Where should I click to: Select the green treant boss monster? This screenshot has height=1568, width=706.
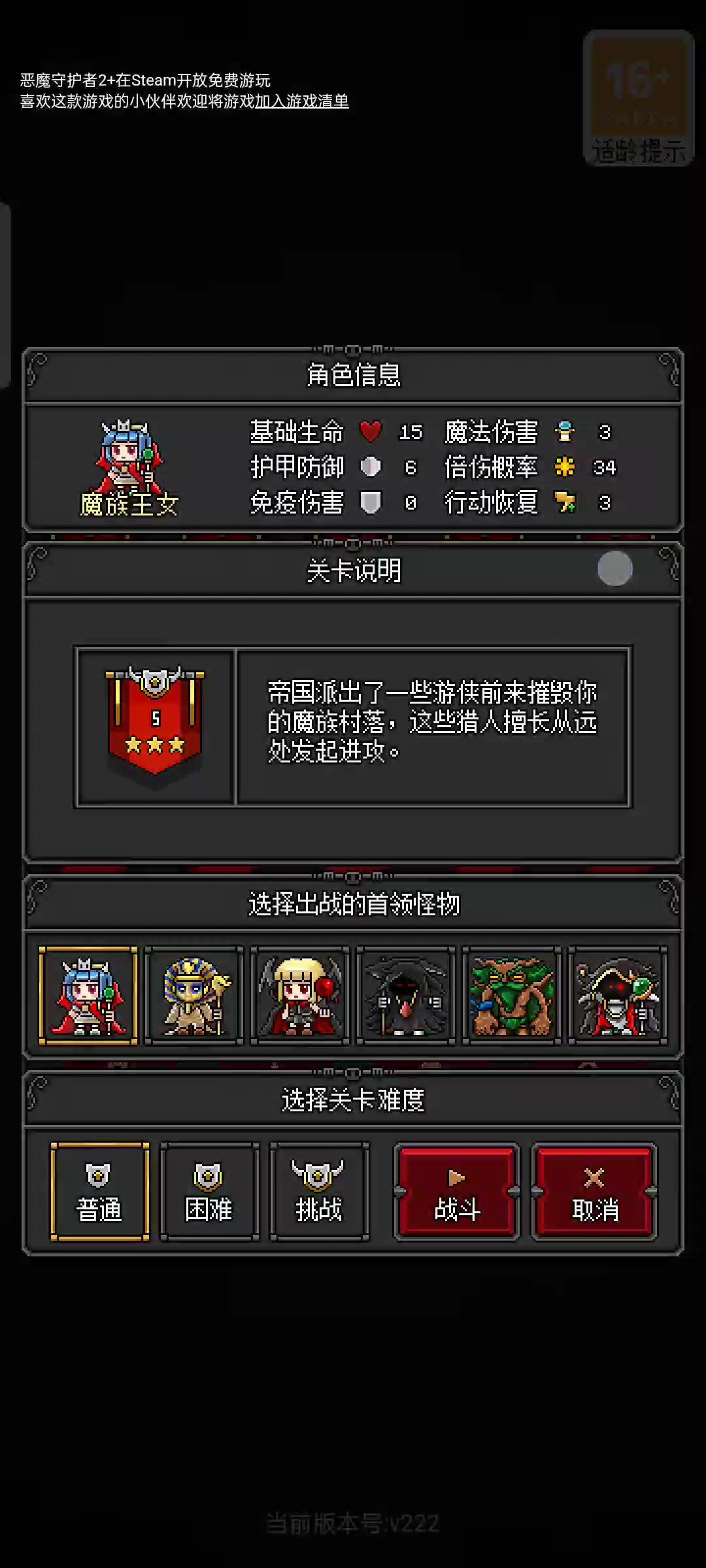[x=512, y=996]
